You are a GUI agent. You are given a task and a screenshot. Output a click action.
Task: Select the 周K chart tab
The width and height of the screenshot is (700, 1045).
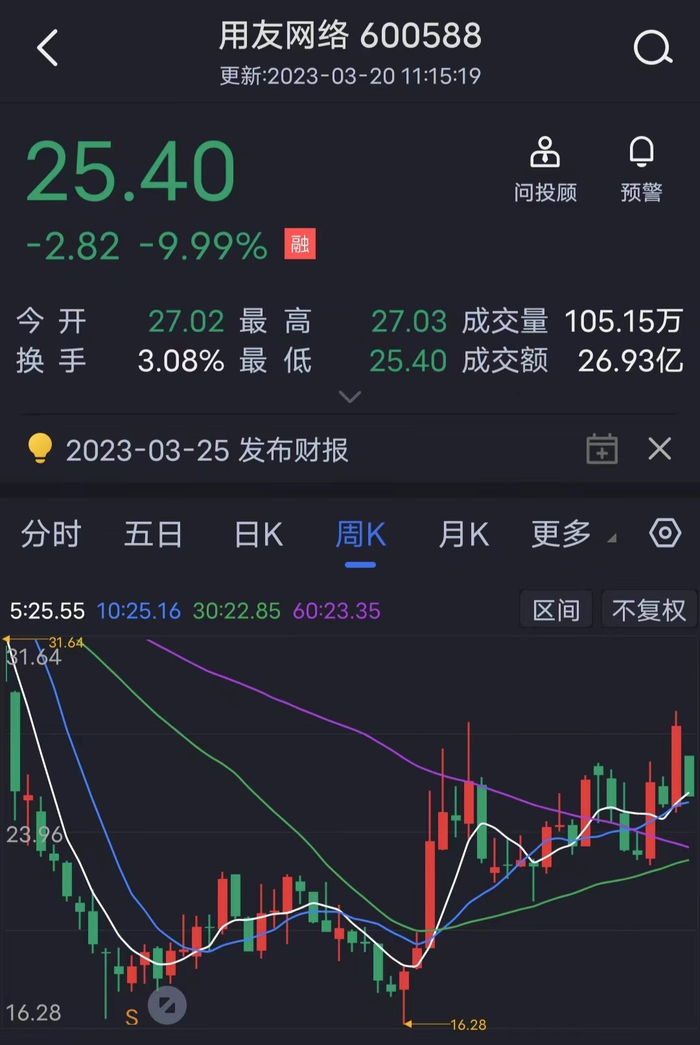click(360, 534)
